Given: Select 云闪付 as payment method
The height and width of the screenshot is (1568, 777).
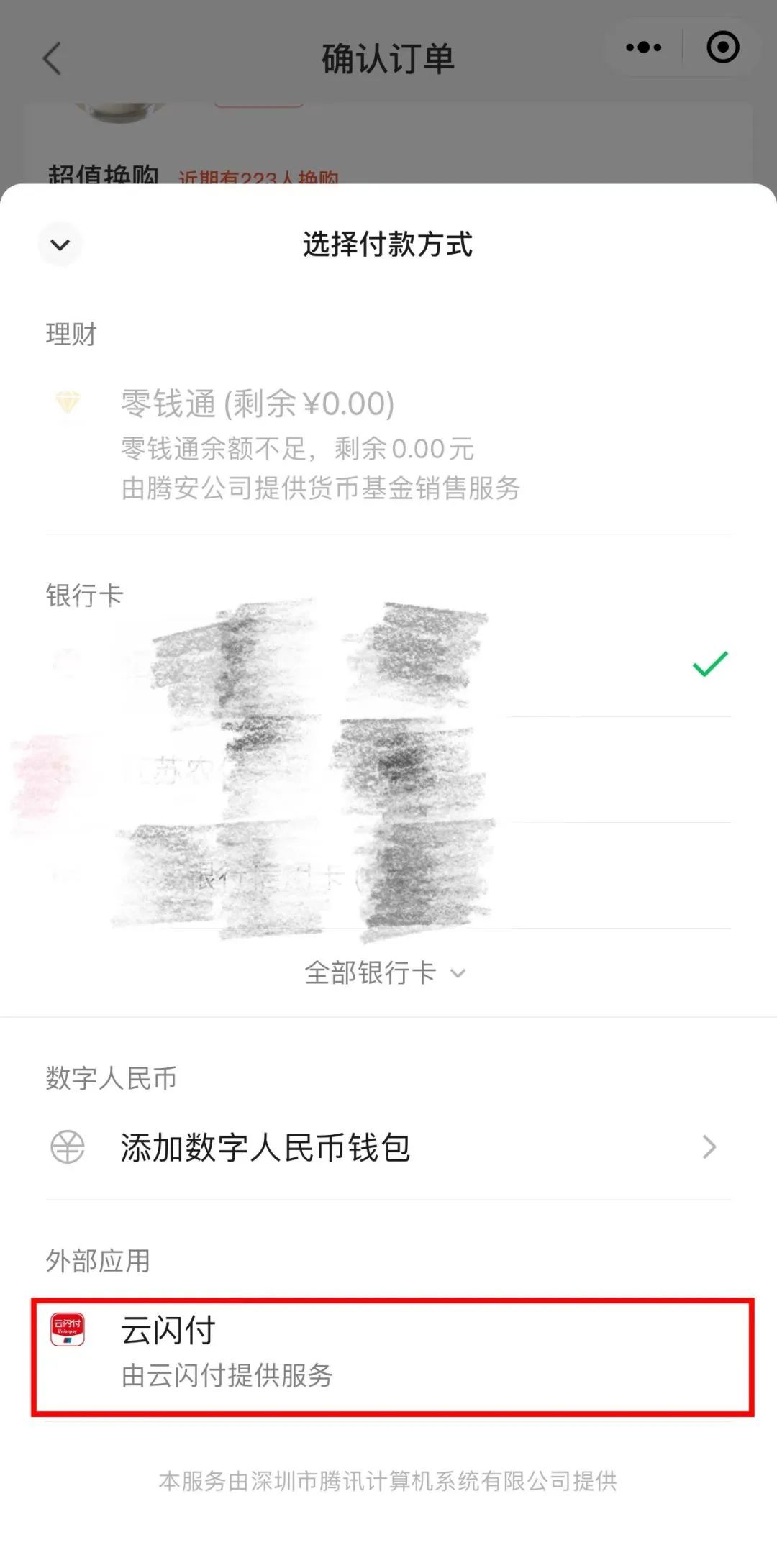Looking at the screenshot, I should (392, 1357).
